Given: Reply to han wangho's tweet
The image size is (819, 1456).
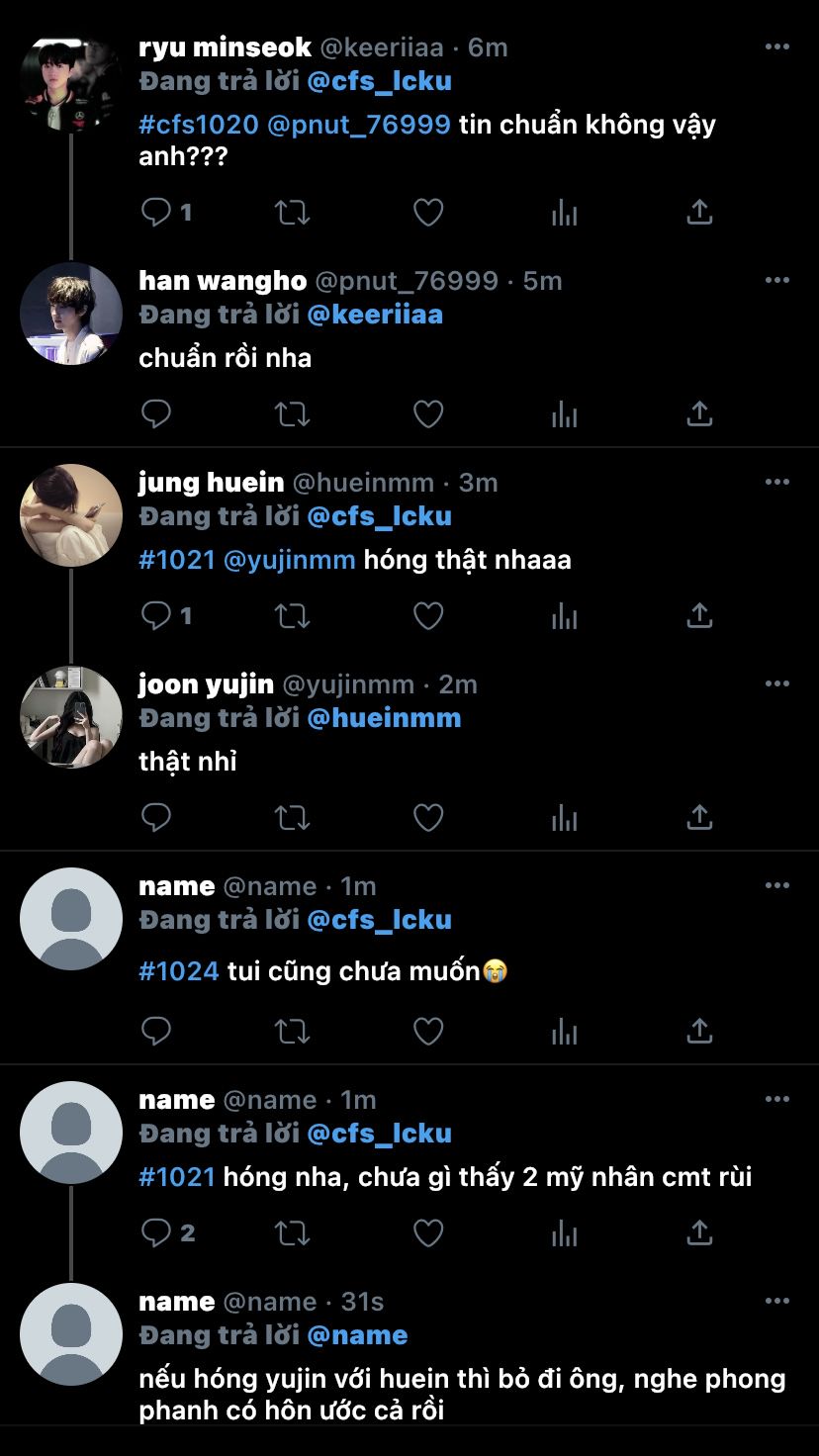Looking at the screenshot, I should tap(156, 413).
